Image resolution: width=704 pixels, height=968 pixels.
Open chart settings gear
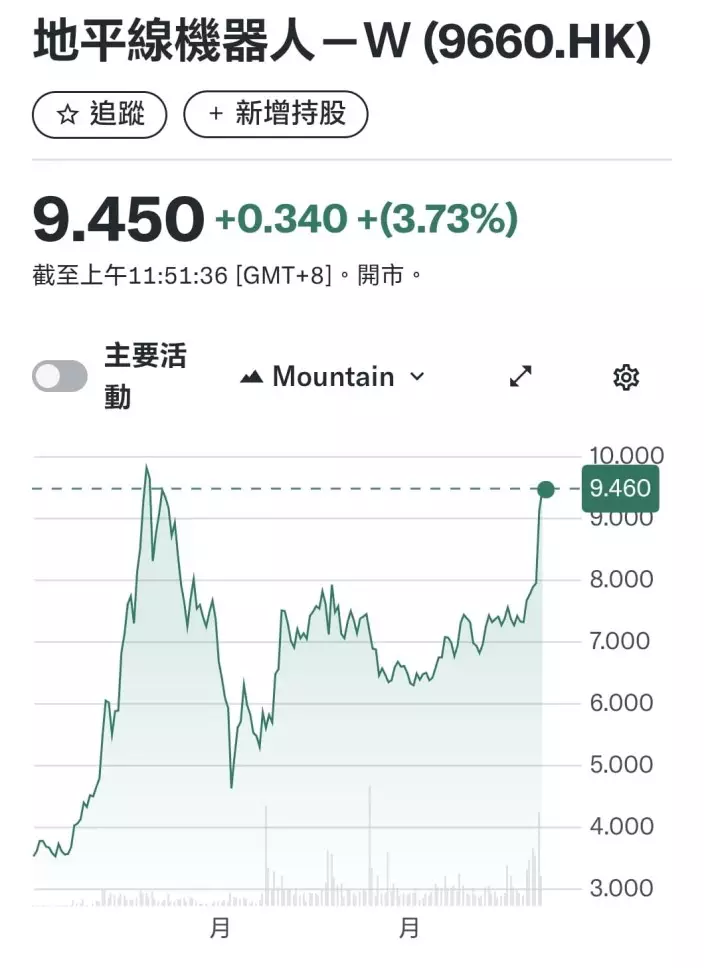coord(626,377)
